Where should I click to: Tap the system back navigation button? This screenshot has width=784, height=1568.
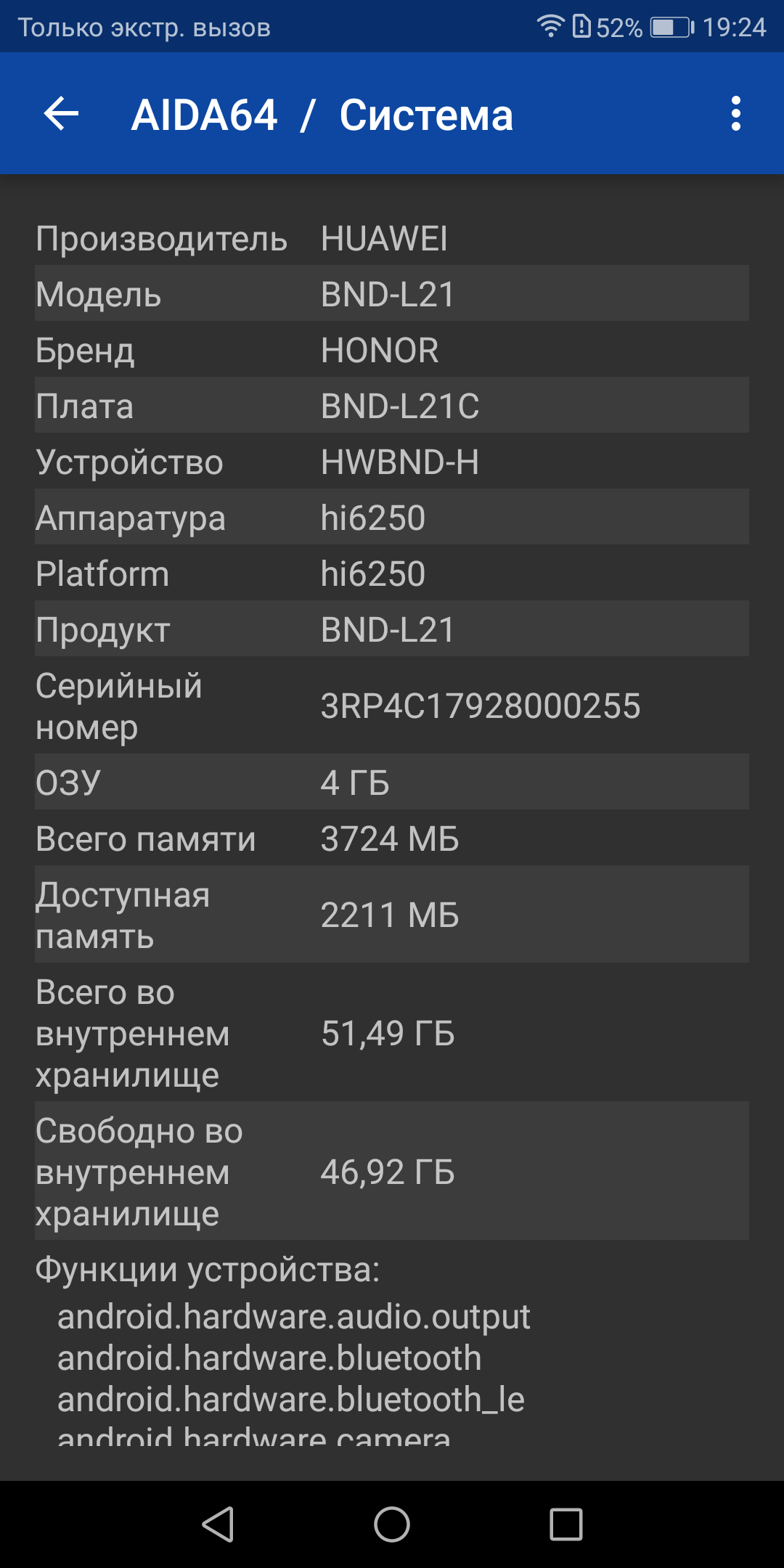[218, 1524]
